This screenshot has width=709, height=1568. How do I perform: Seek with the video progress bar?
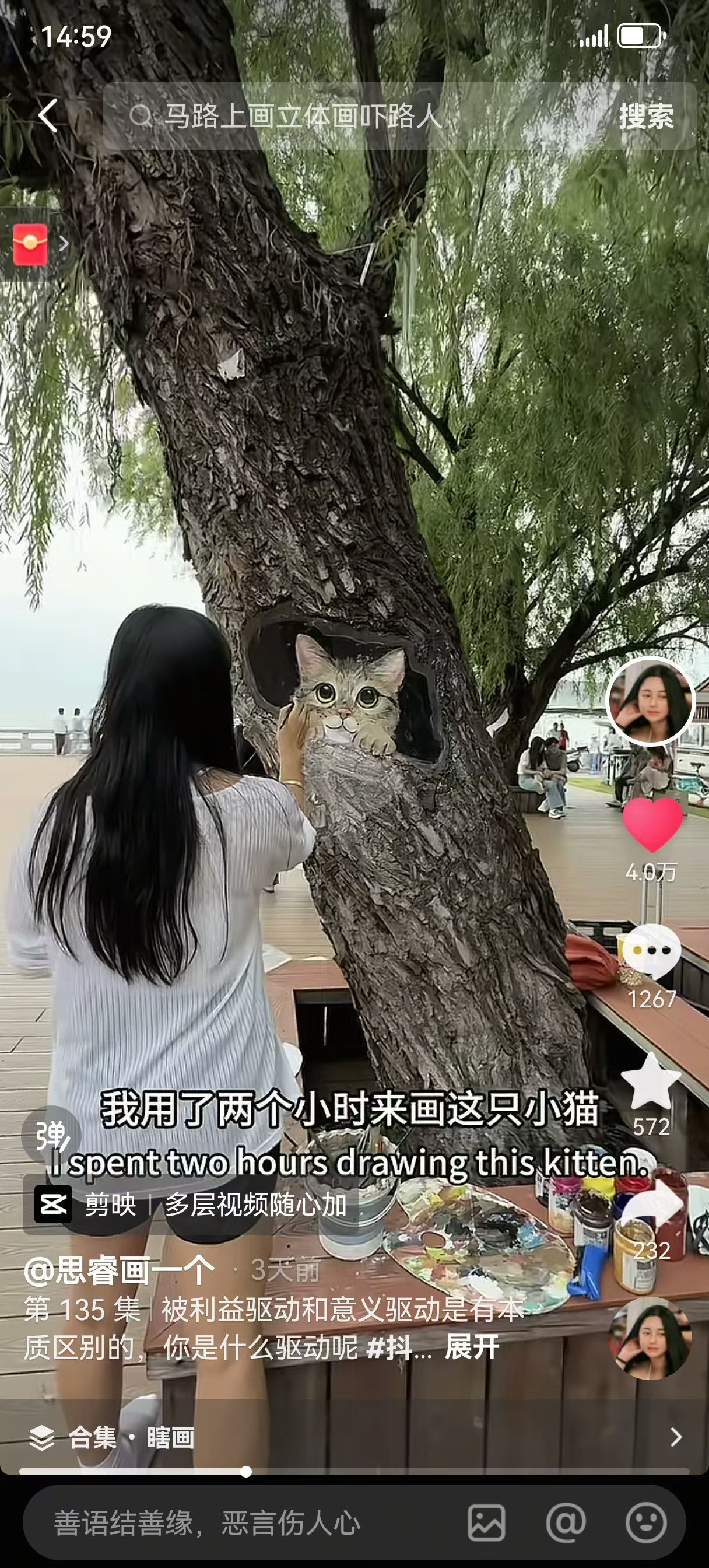pos(246,1472)
